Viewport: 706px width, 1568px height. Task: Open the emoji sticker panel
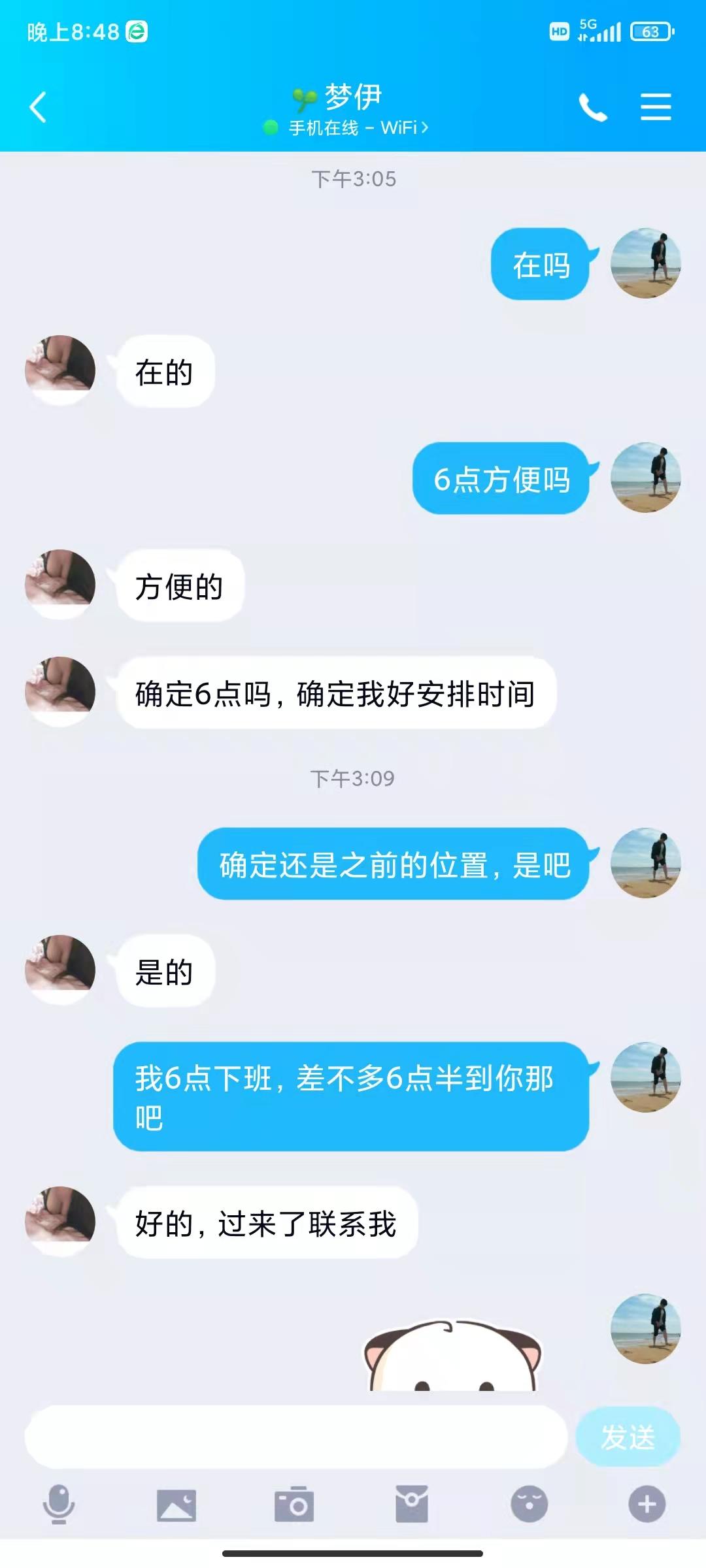pos(529,1504)
